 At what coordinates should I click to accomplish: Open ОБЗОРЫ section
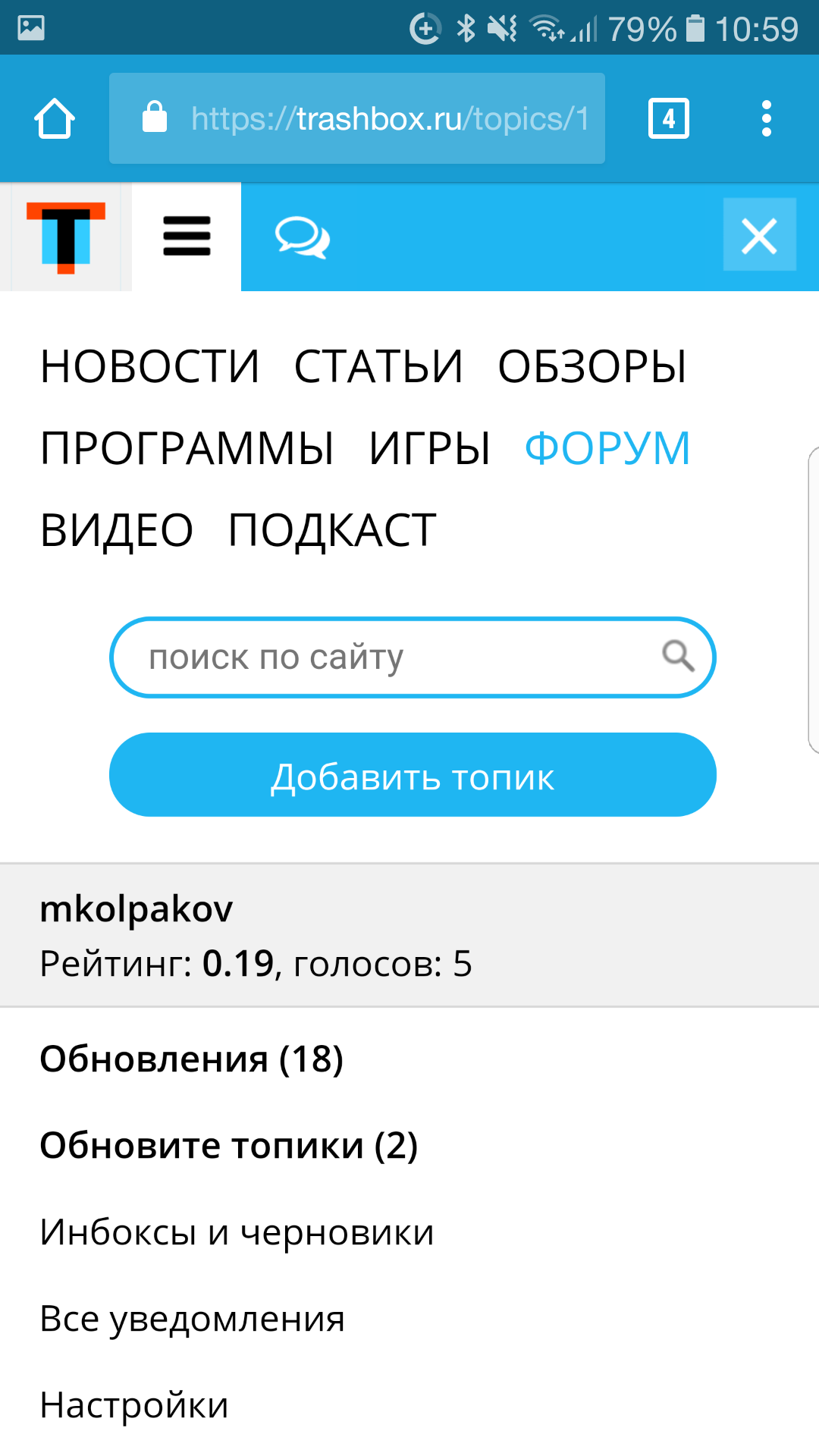[592, 367]
